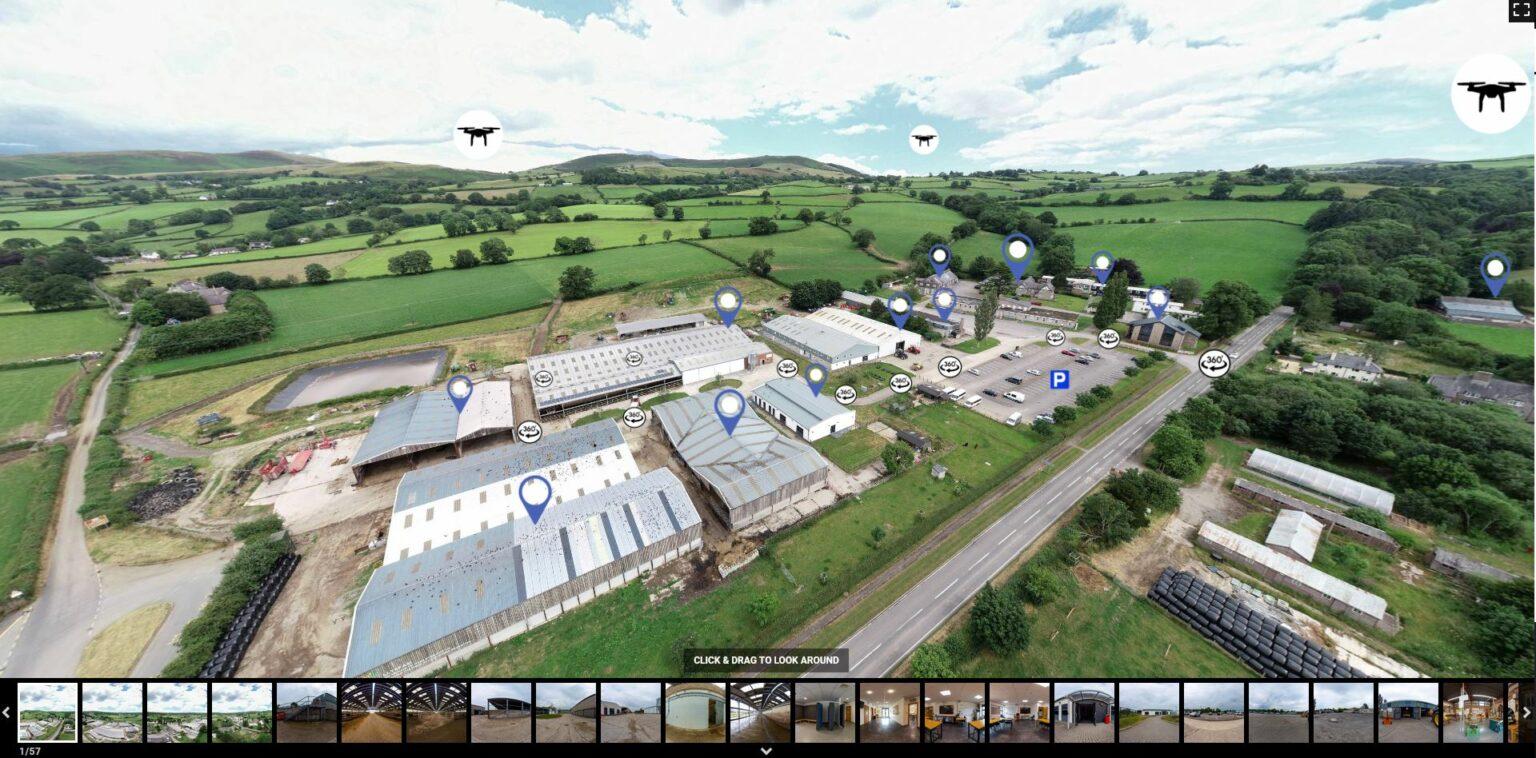The image size is (1536, 758).
Task: Tap the small drone icon near the centre sky
Action: click(924, 139)
